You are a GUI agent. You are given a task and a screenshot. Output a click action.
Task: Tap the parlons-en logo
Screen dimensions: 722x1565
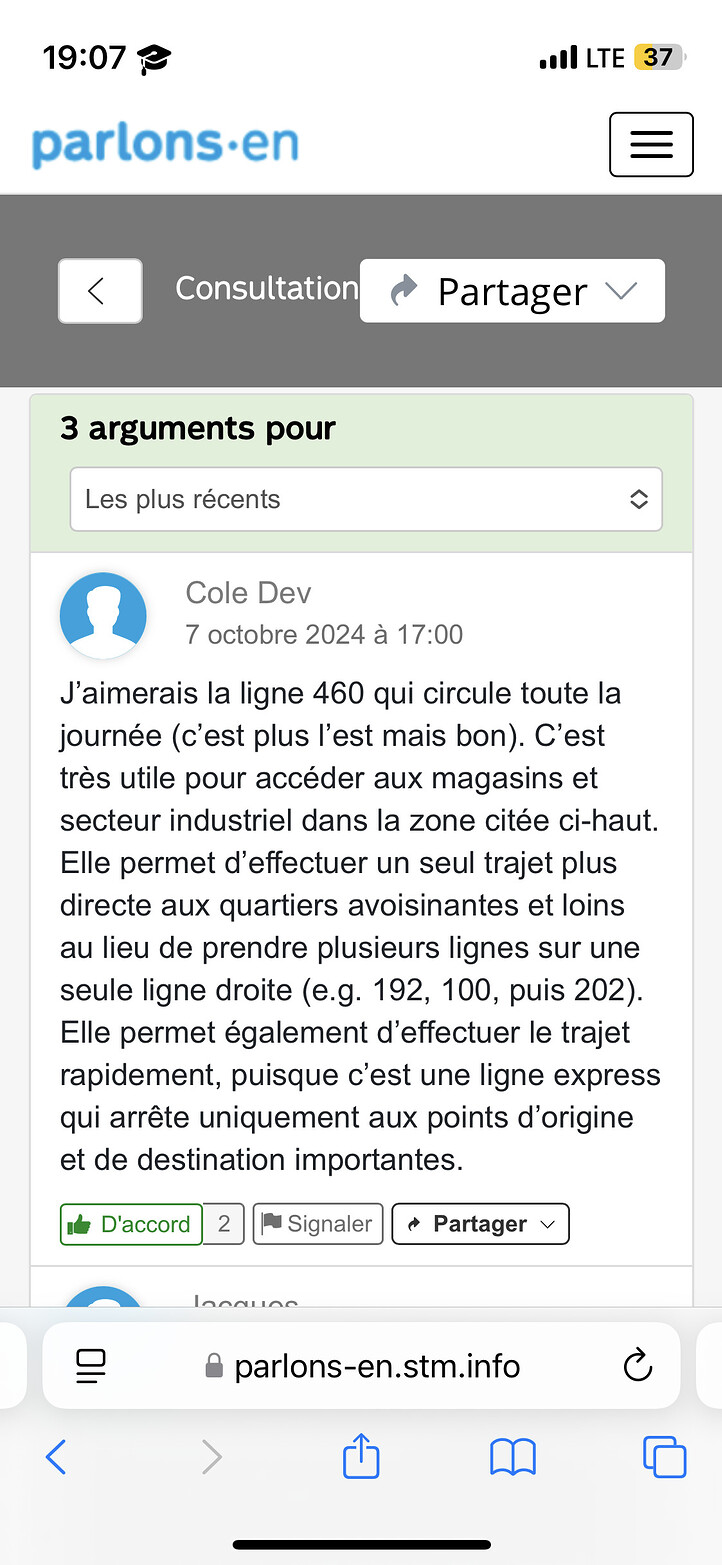point(165,145)
